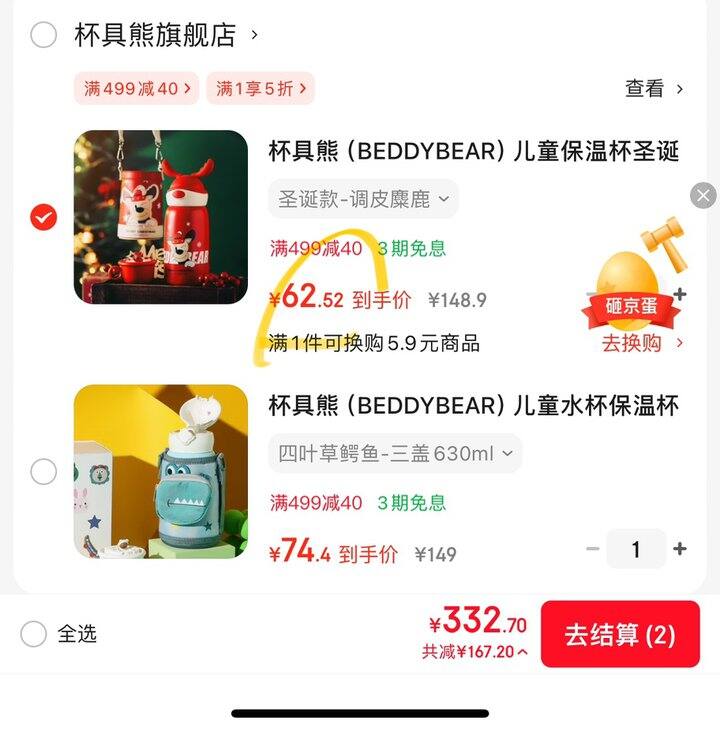Uncheck the 圣诞款-调皮麋鹿 thermos item
720x731 pixels.
[43, 217]
